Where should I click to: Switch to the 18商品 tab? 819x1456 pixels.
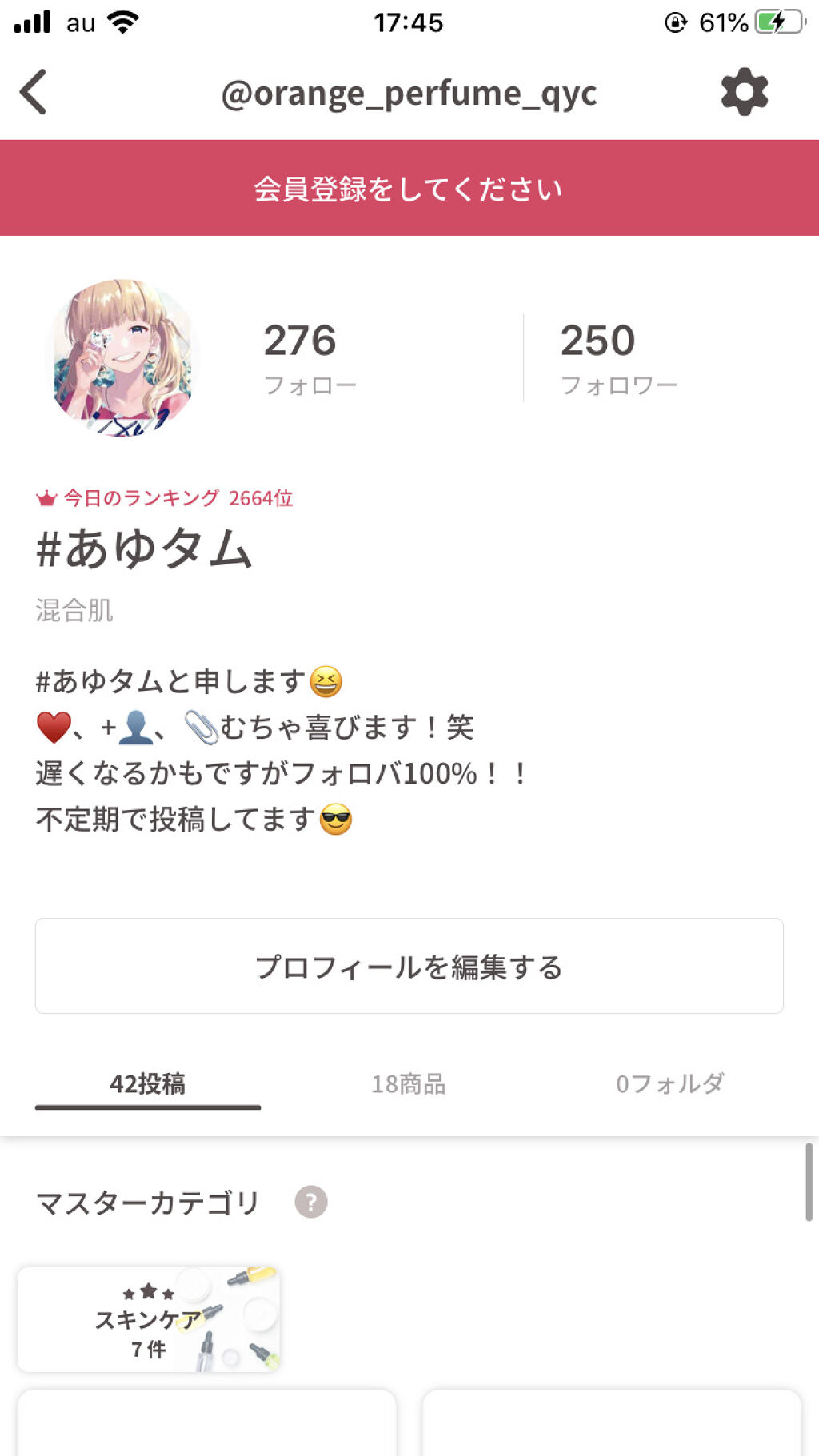tap(408, 1084)
